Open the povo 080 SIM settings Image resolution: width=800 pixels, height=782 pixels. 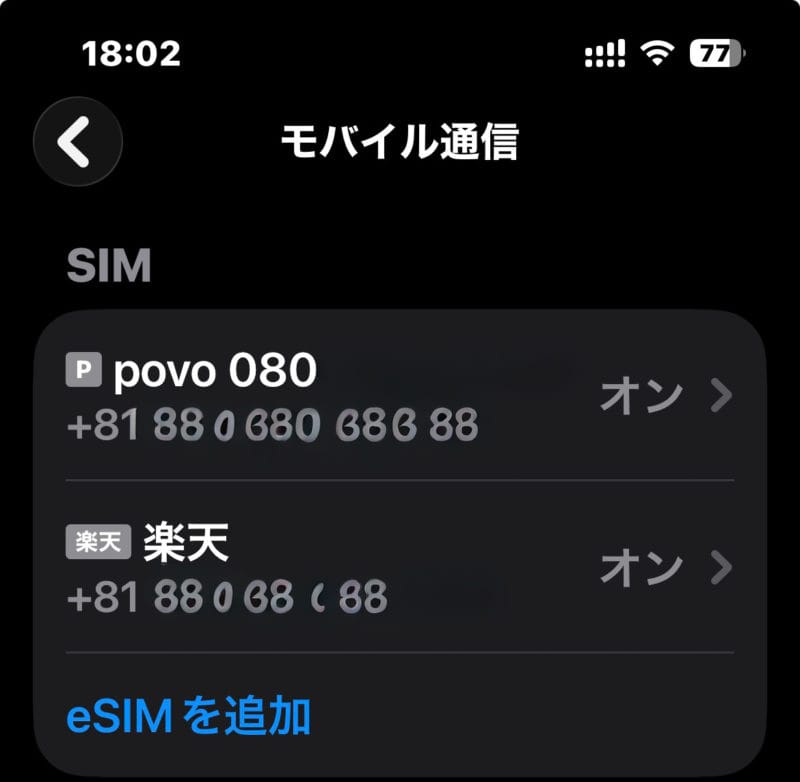(x=400, y=397)
